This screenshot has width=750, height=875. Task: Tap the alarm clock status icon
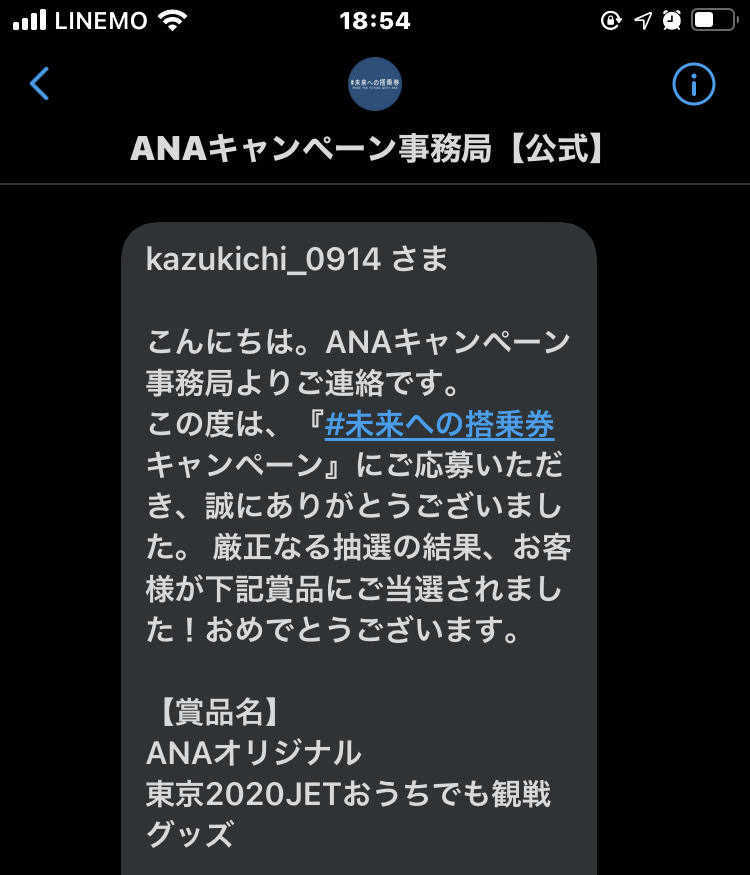(x=672, y=19)
